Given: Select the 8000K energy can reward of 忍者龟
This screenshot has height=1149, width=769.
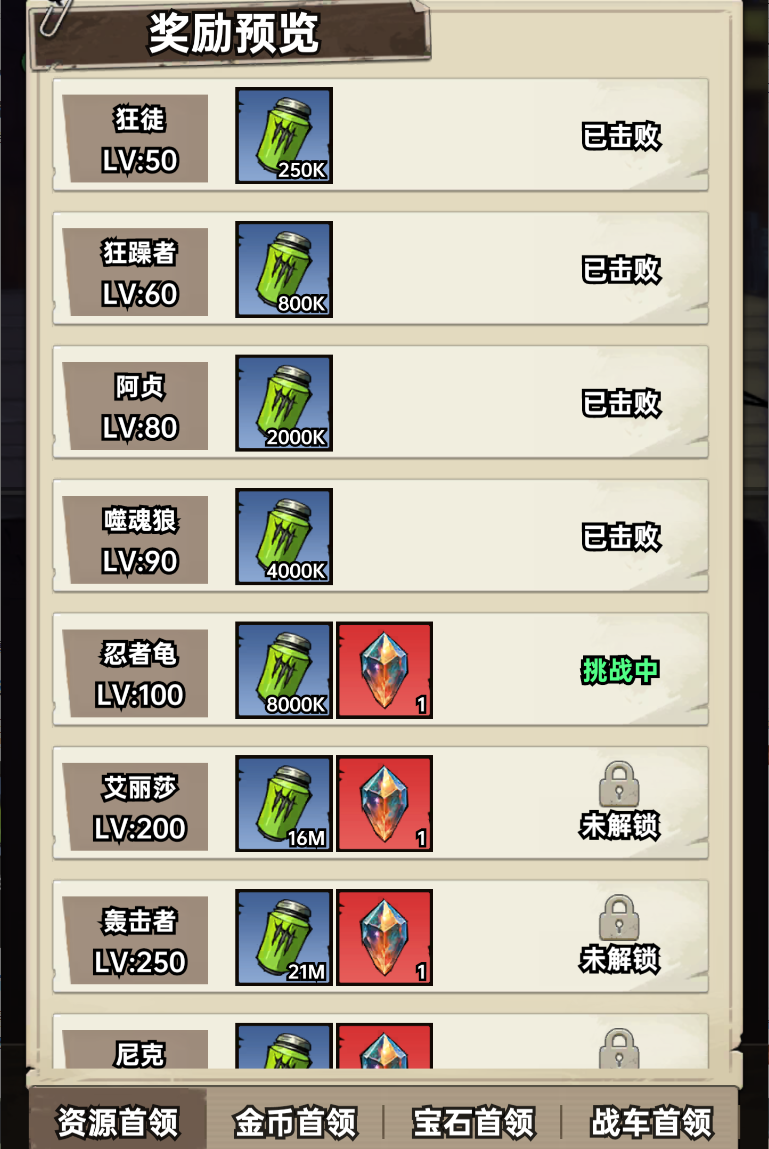Looking at the screenshot, I should coord(283,671).
